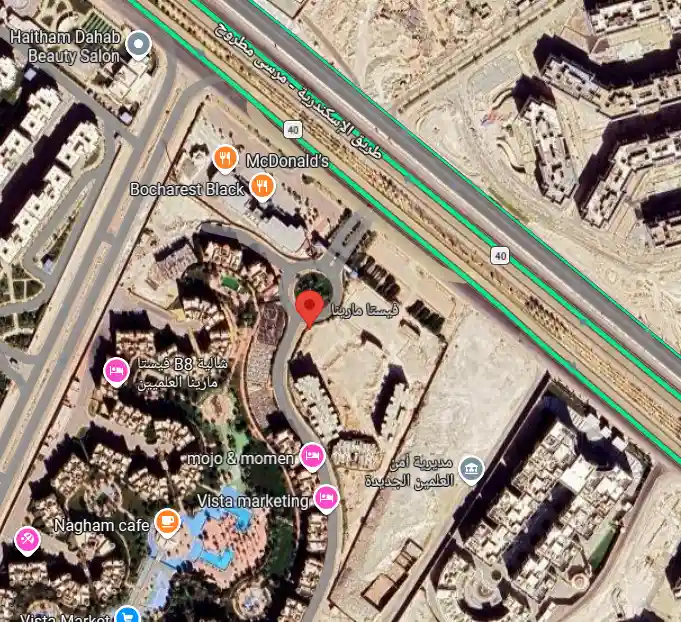Select the McDonald's restaurant pin
Image resolution: width=681 pixels, height=622 pixels.
226,157
